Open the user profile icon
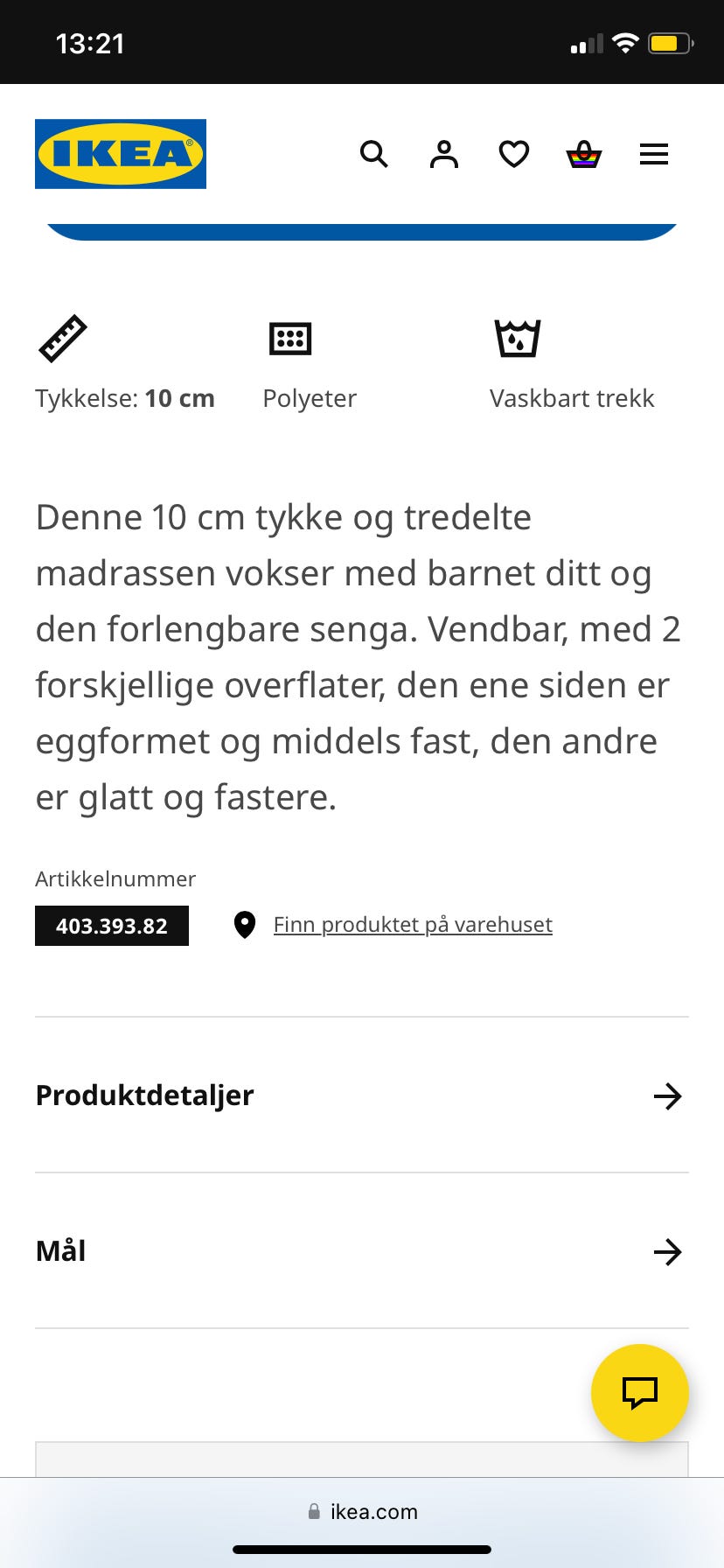724x1568 pixels. click(x=444, y=154)
